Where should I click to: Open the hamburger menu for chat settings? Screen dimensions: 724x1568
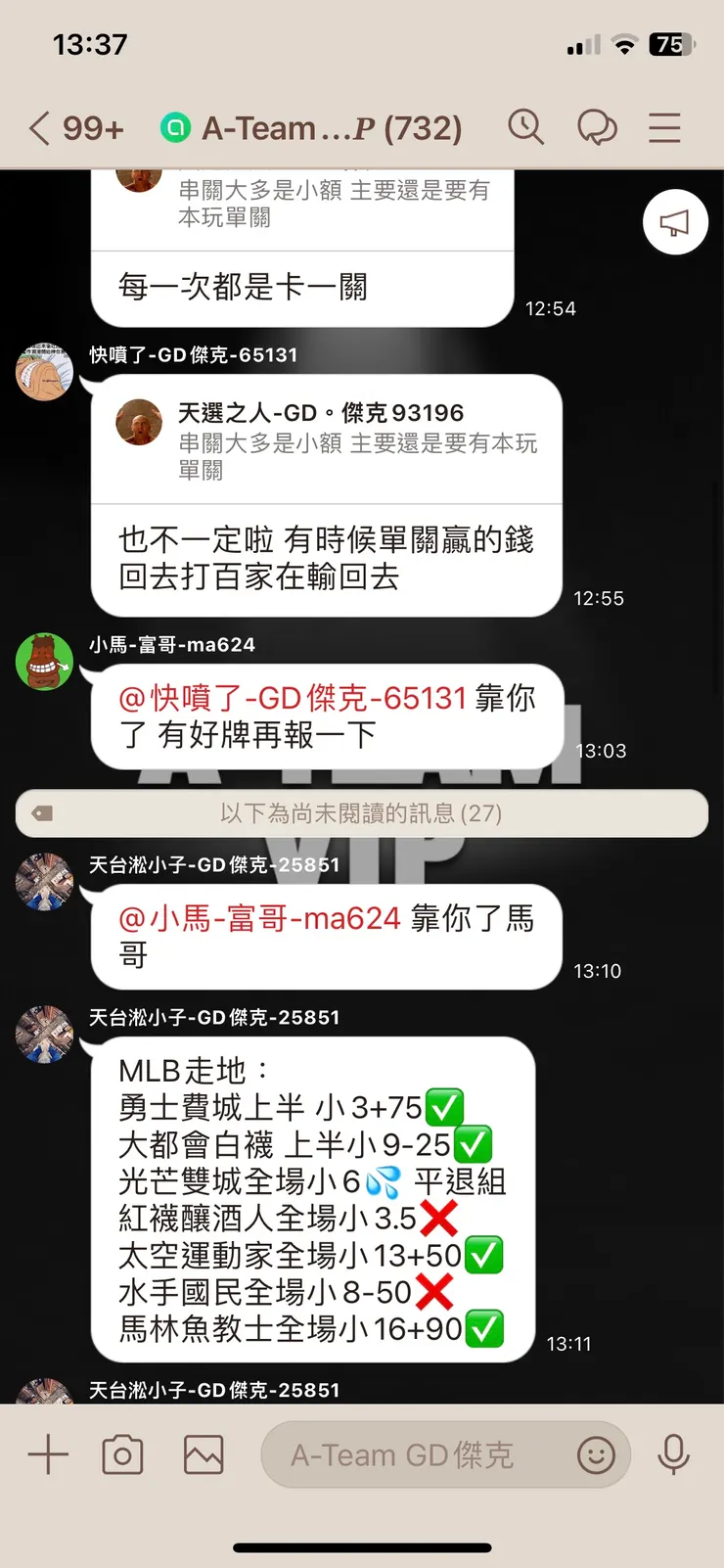[664, 128]
